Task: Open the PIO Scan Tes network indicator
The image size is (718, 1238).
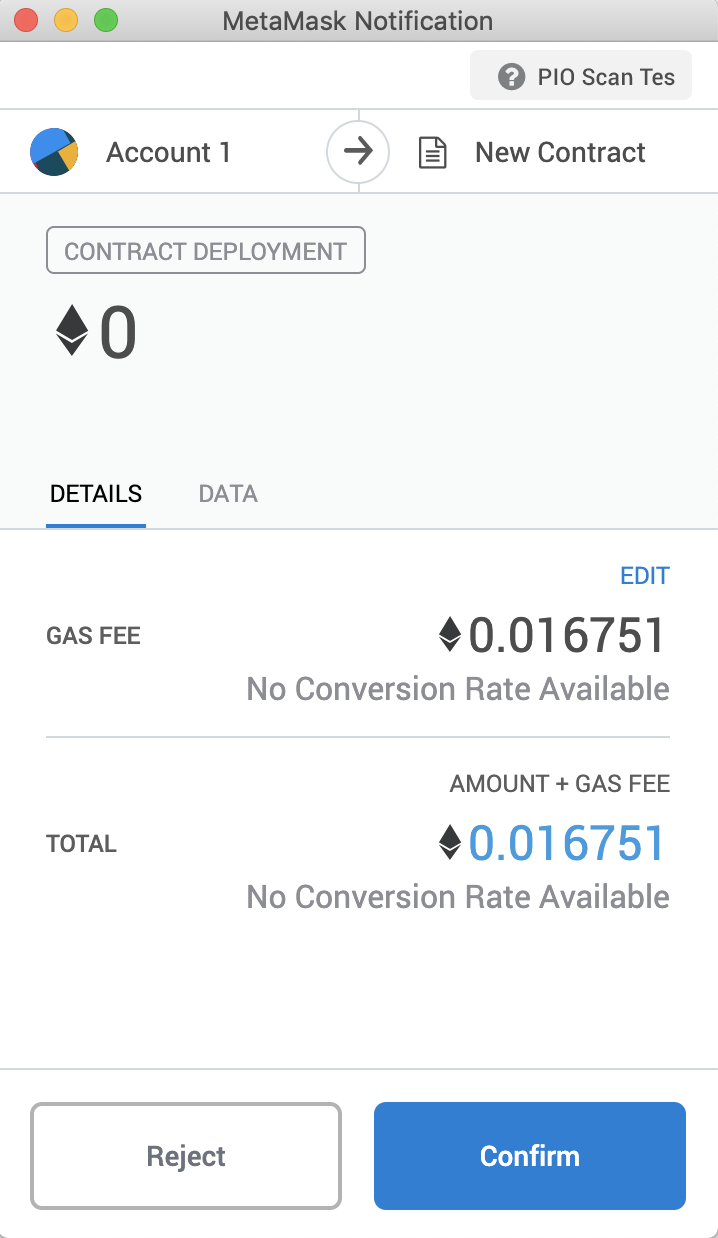Action: [x=581, y=76]
